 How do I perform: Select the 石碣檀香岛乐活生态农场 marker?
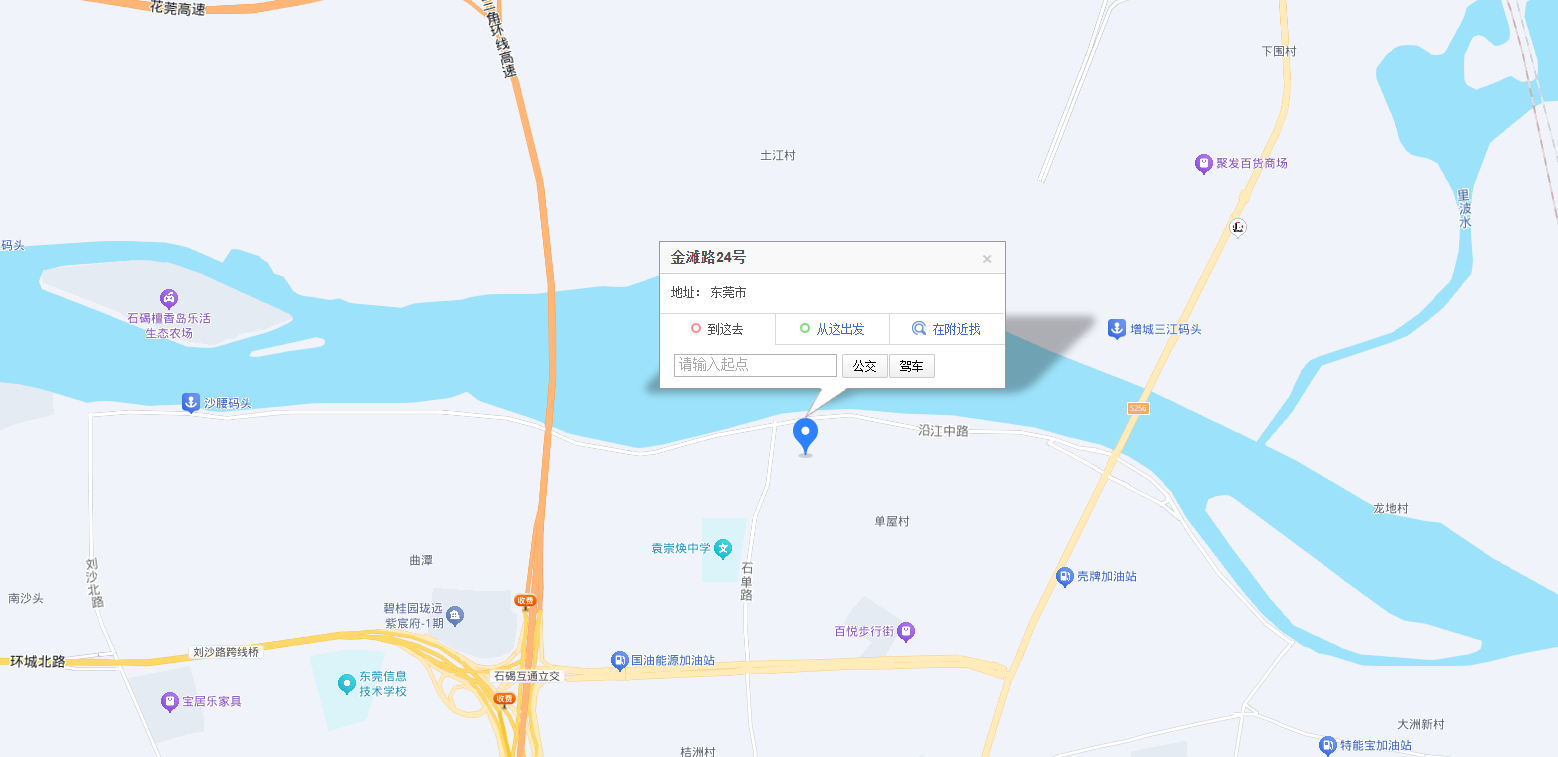pos(169,298)
